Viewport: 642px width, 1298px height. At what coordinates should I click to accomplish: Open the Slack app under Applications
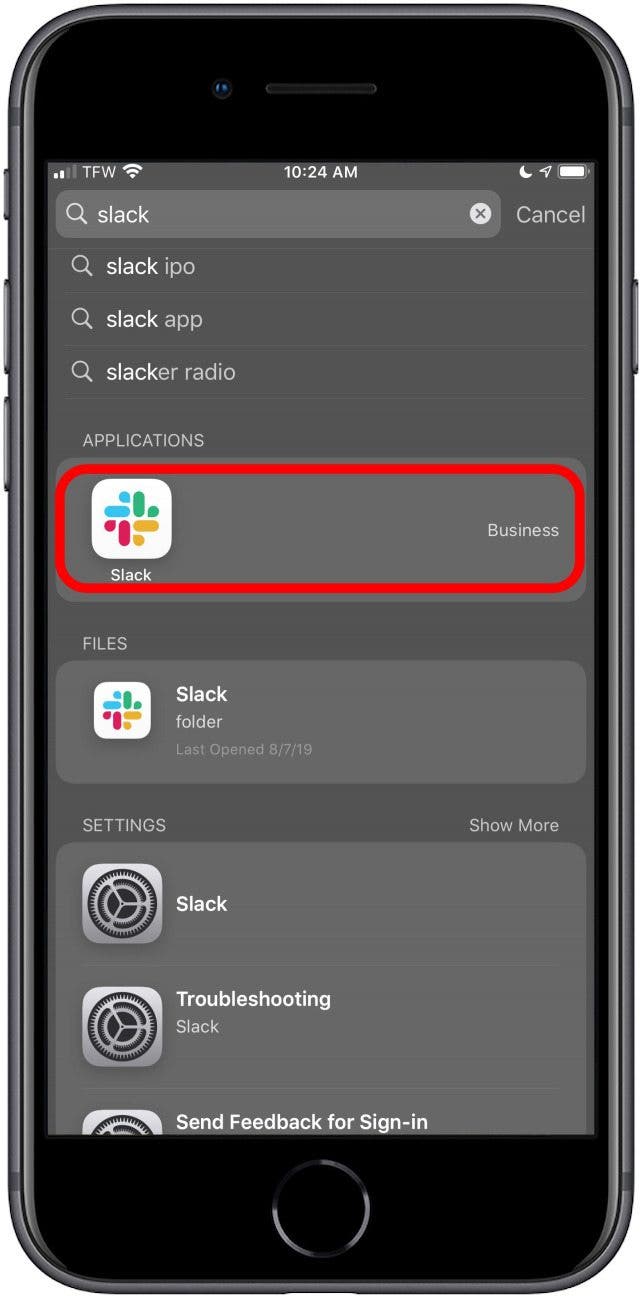pyautogui.click(x=321, y=530)
